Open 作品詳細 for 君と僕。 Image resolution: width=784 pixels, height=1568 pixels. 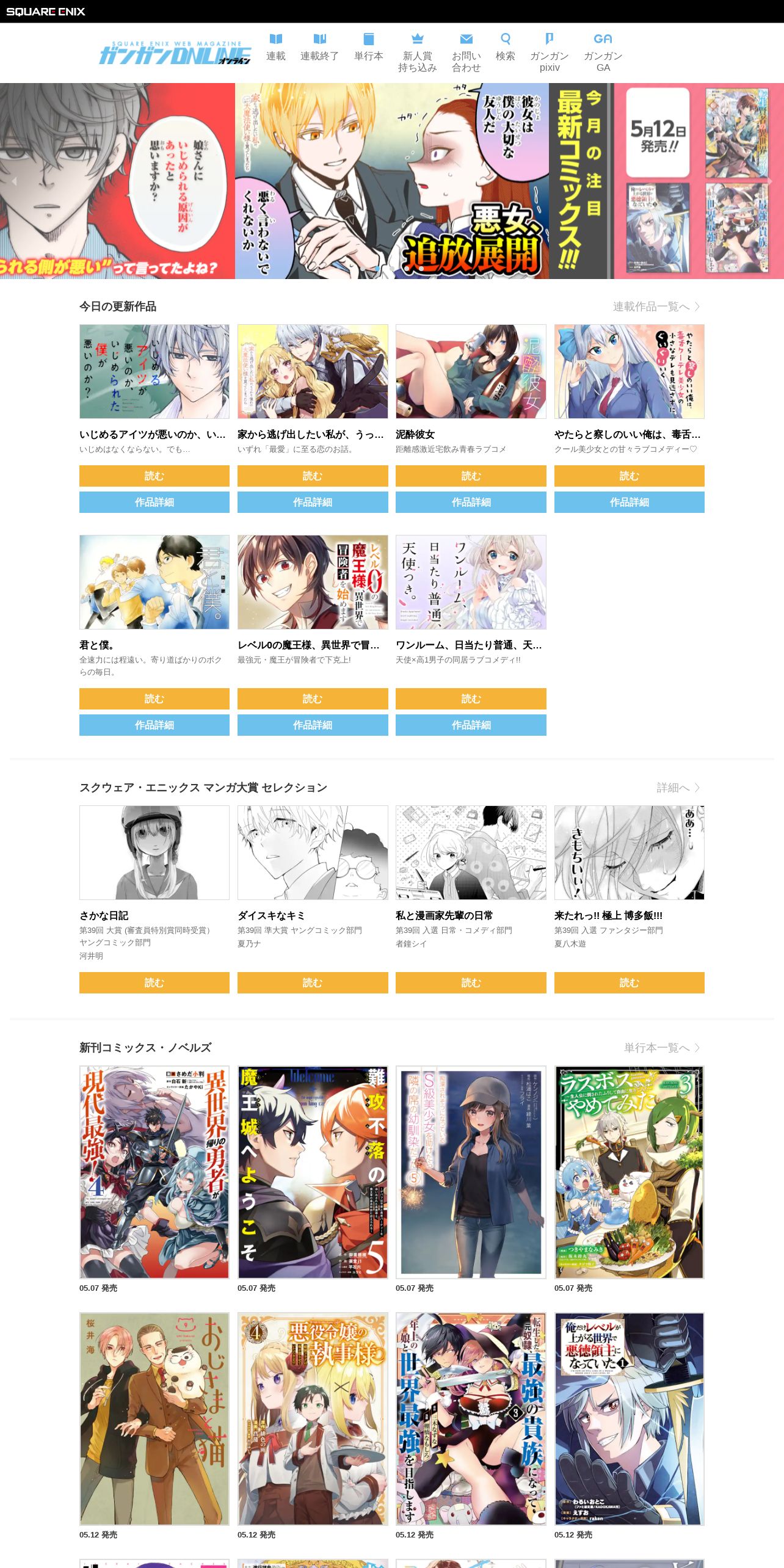tap(154, 725)
